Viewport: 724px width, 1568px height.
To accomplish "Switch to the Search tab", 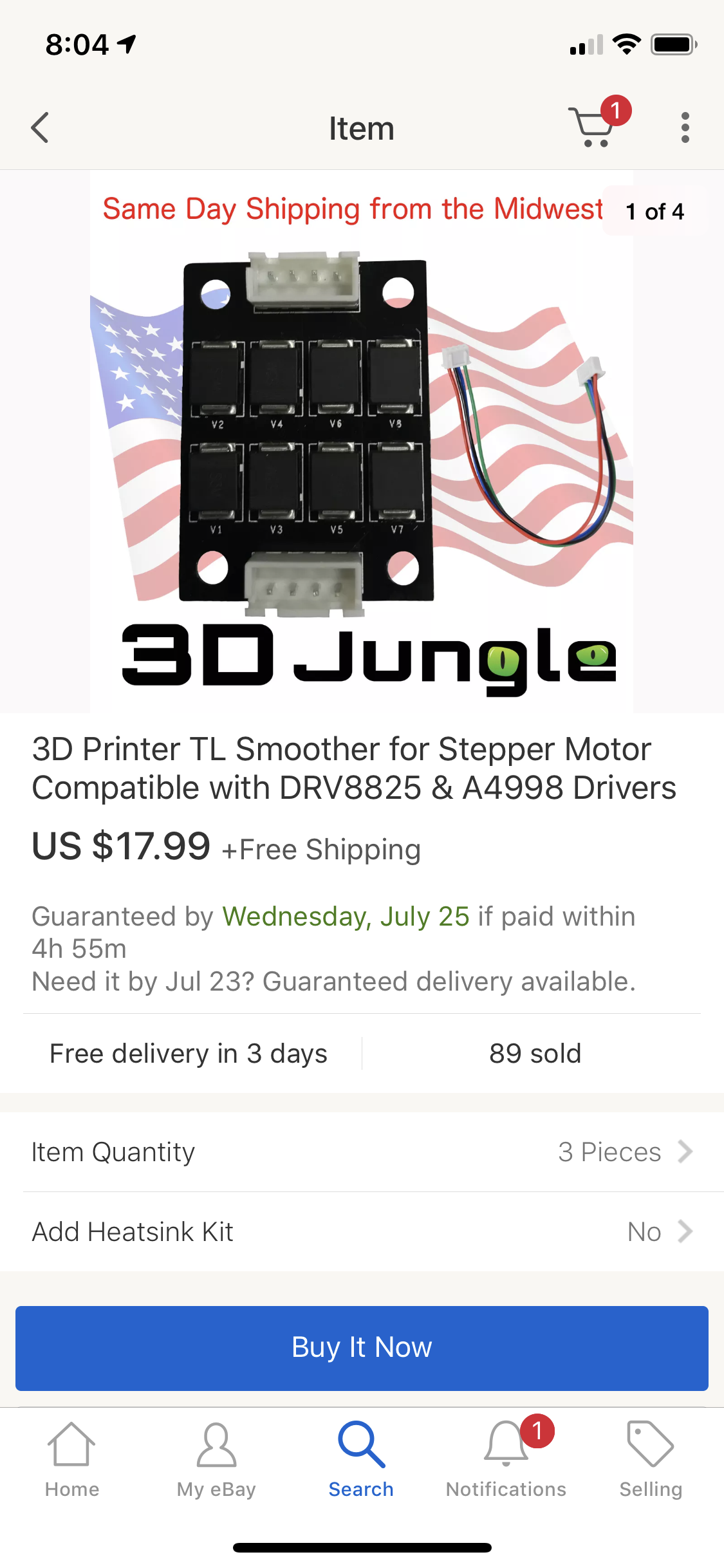I will point(361,1461).
